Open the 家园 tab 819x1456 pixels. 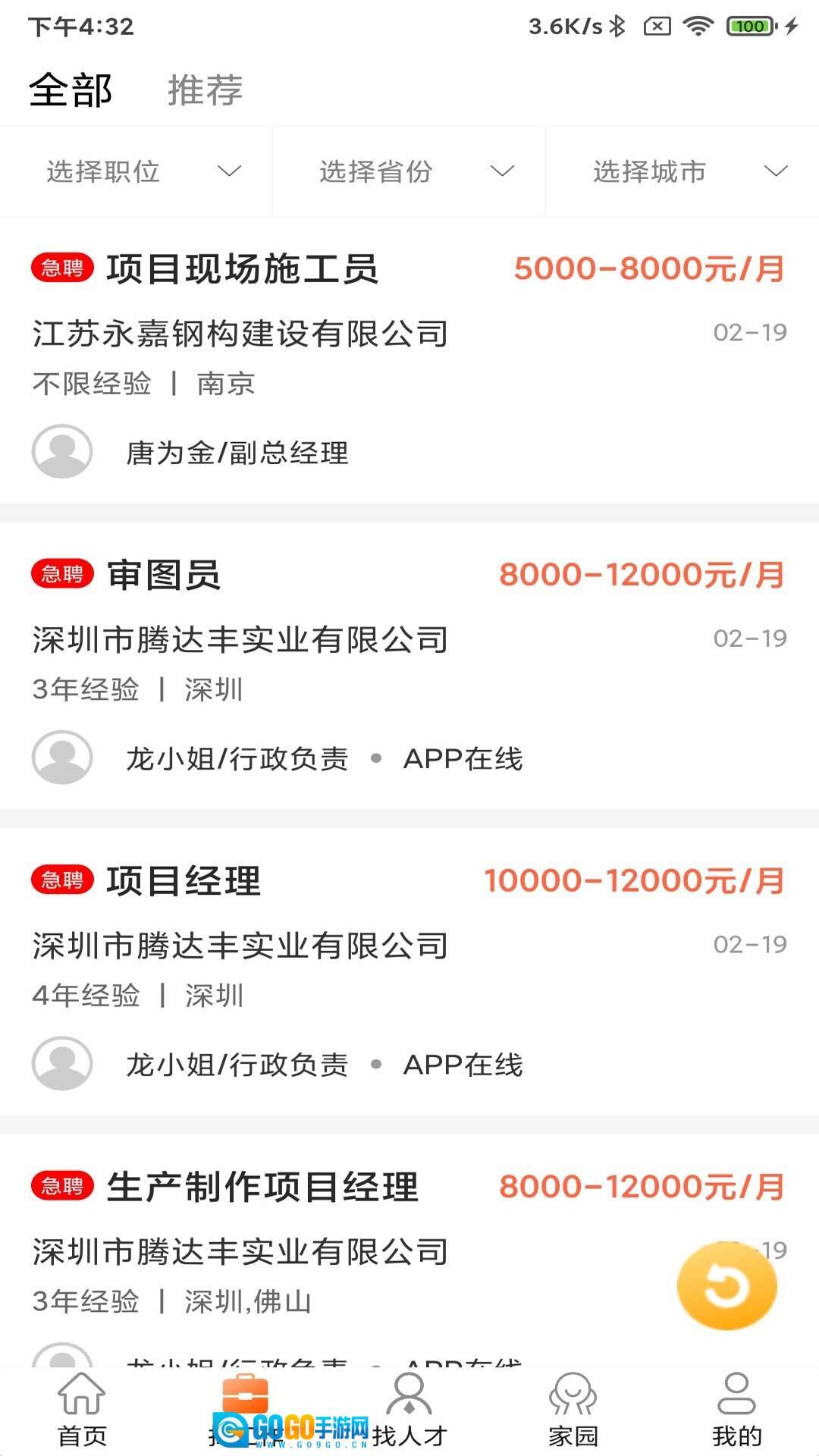(573, 1409)
